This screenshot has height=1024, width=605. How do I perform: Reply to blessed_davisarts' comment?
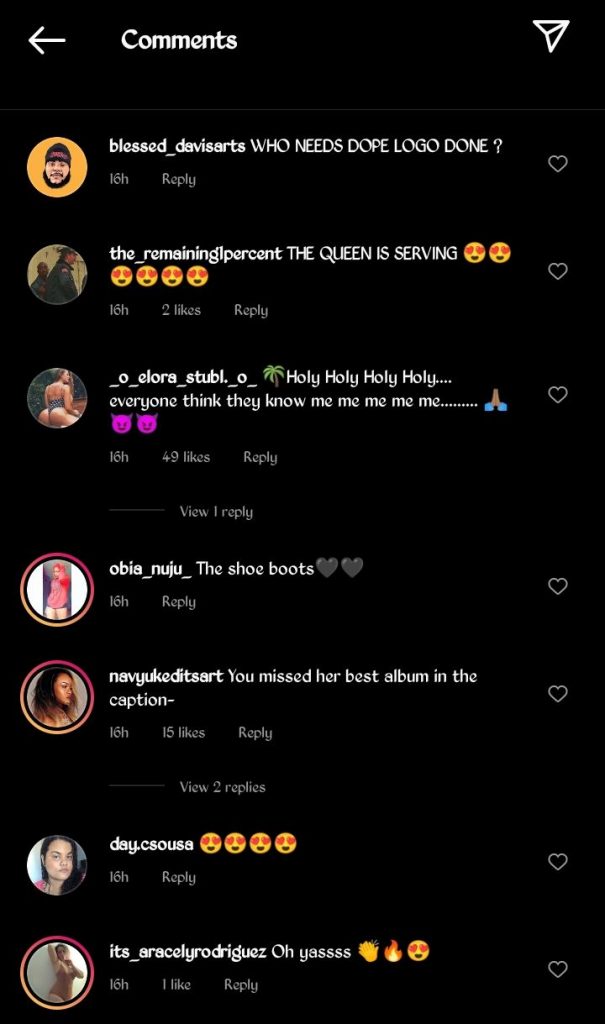178,179
